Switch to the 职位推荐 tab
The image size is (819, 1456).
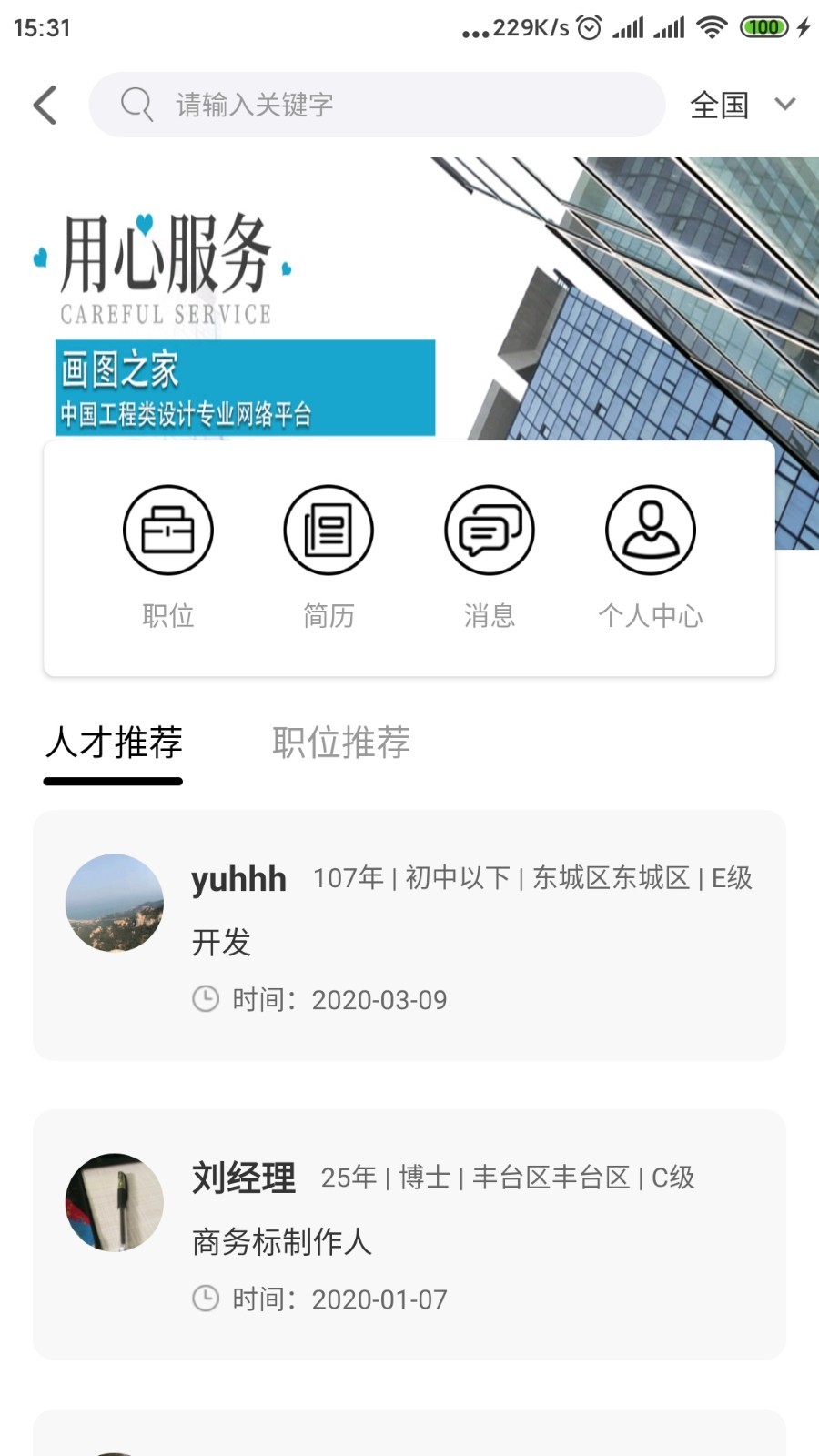[340, 743]
